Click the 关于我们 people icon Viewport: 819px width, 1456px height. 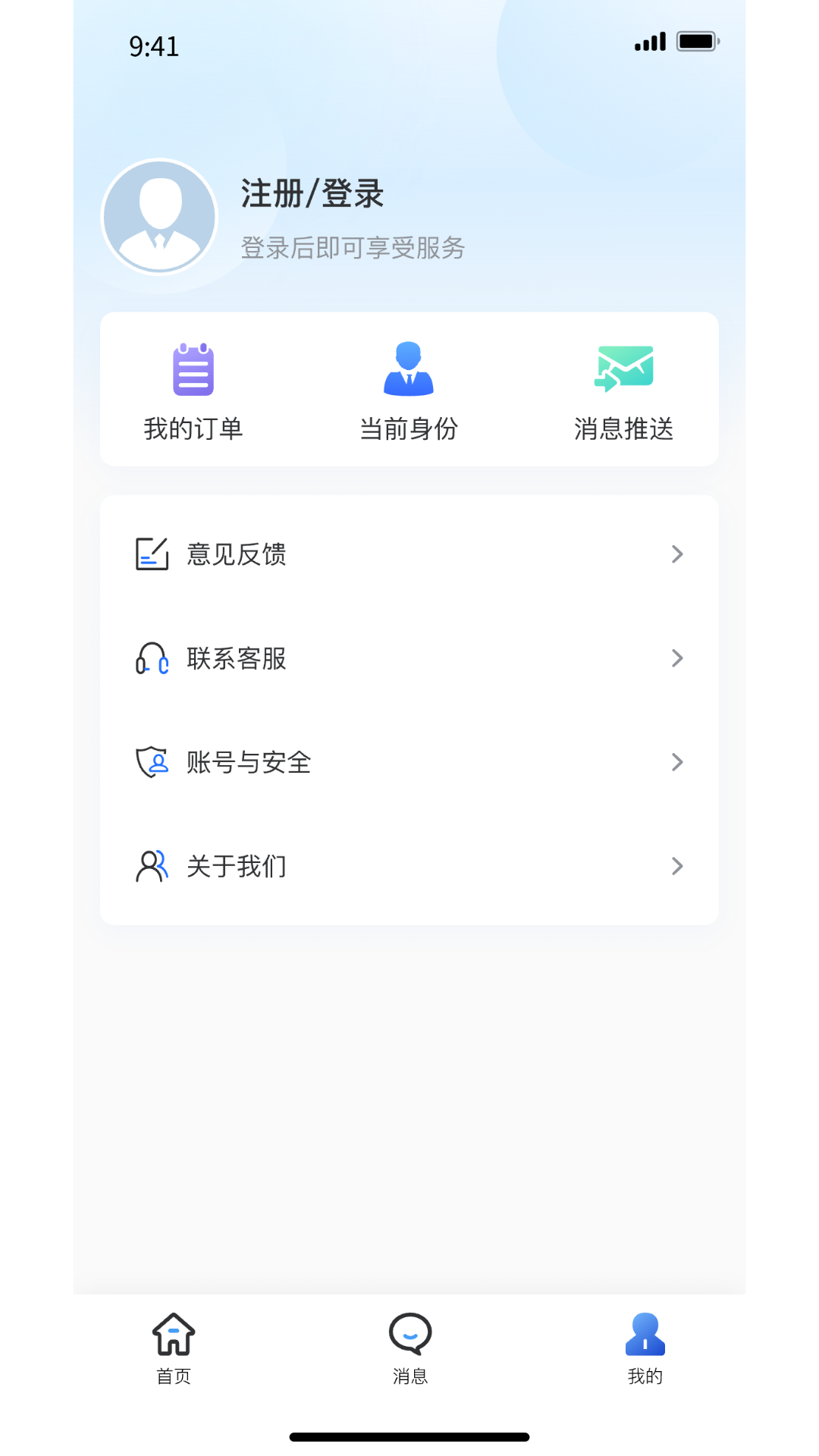pos(152,865)
